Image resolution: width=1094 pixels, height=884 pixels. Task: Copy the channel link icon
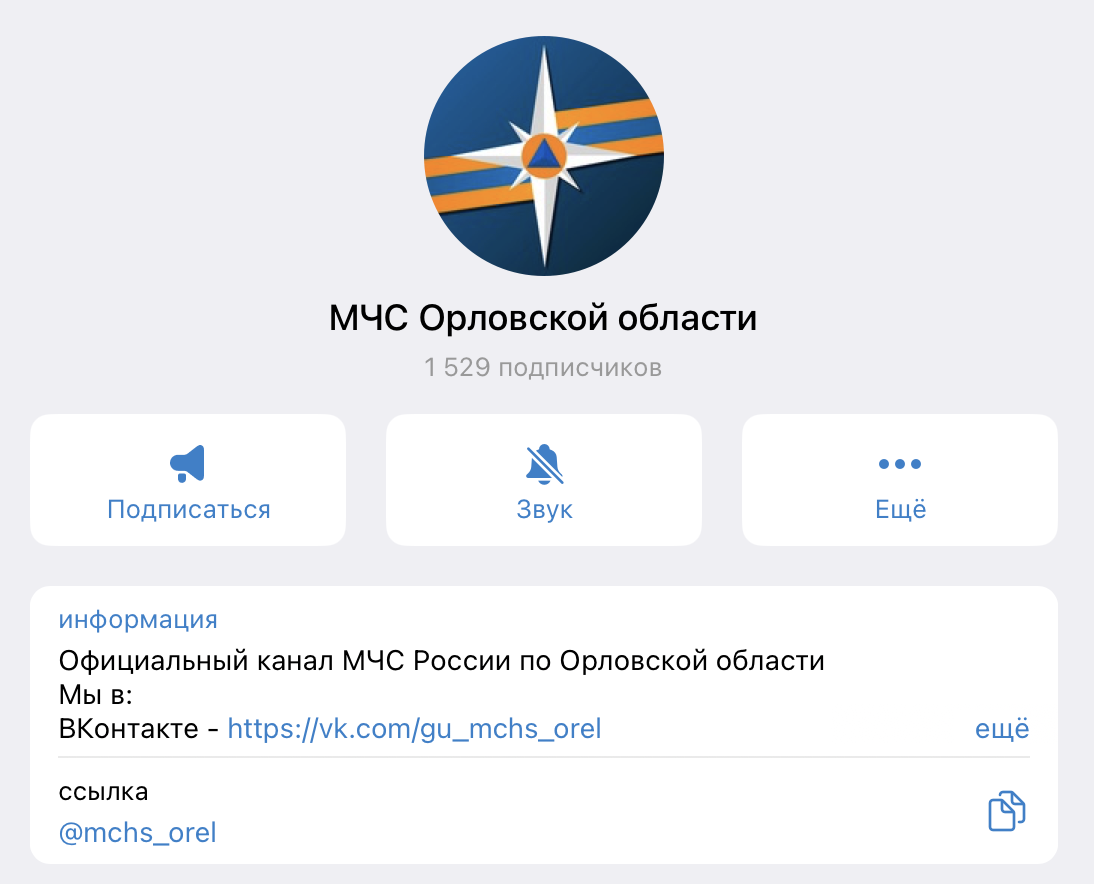[x=1006, y=811]
